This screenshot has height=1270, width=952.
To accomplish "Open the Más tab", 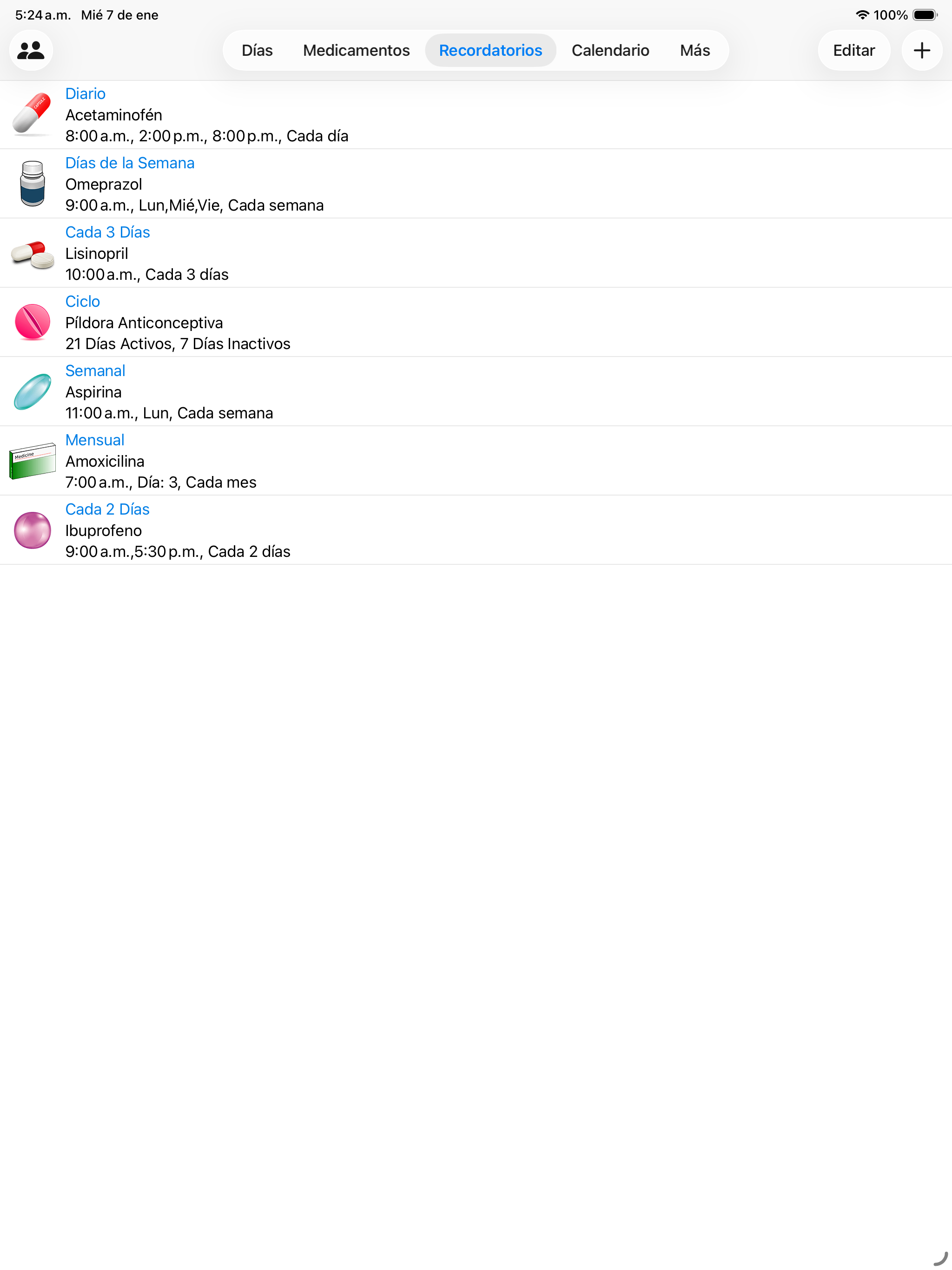I will click(694, 50).
